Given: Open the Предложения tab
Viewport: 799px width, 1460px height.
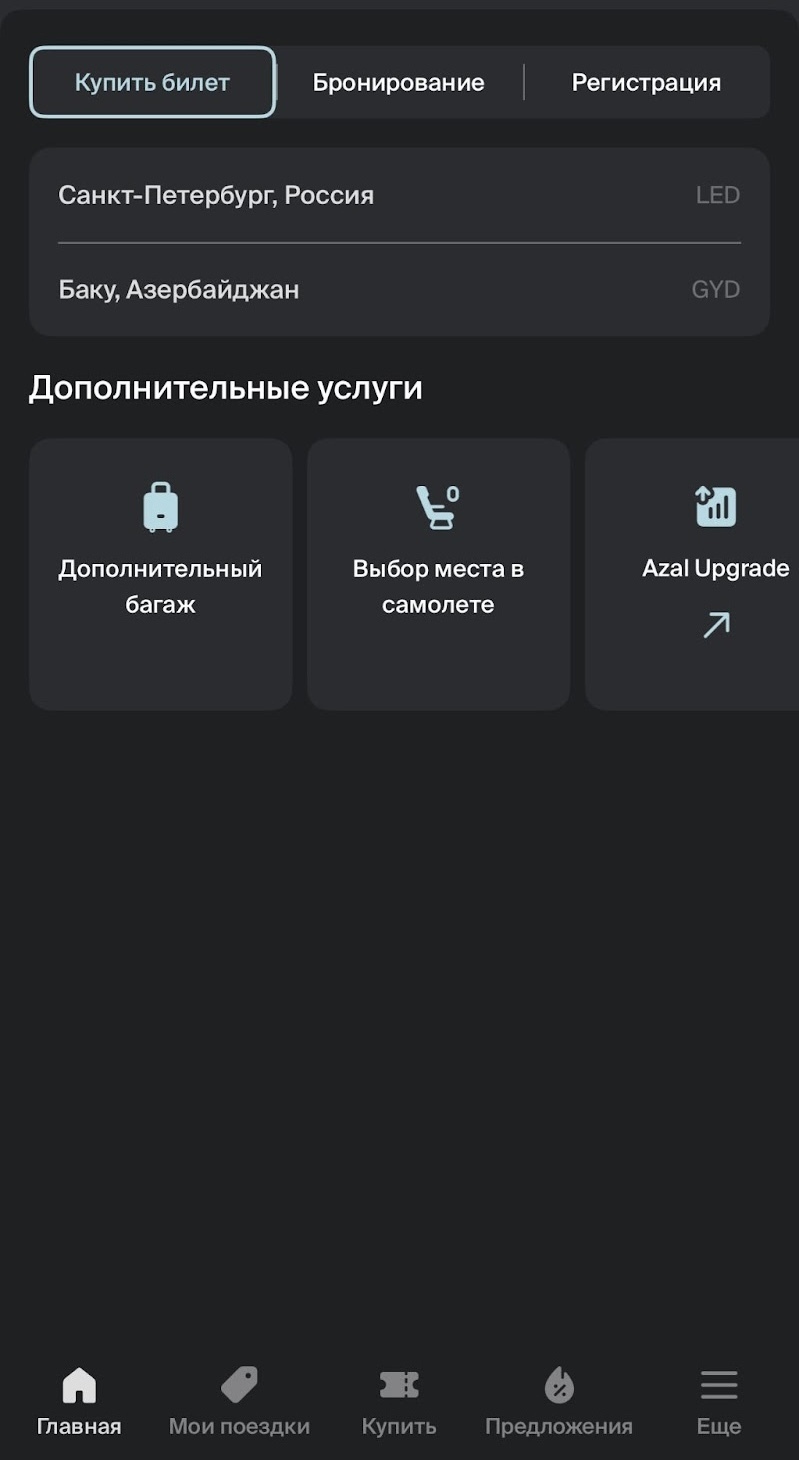Looking at the screenshot, I should 559,1402.
